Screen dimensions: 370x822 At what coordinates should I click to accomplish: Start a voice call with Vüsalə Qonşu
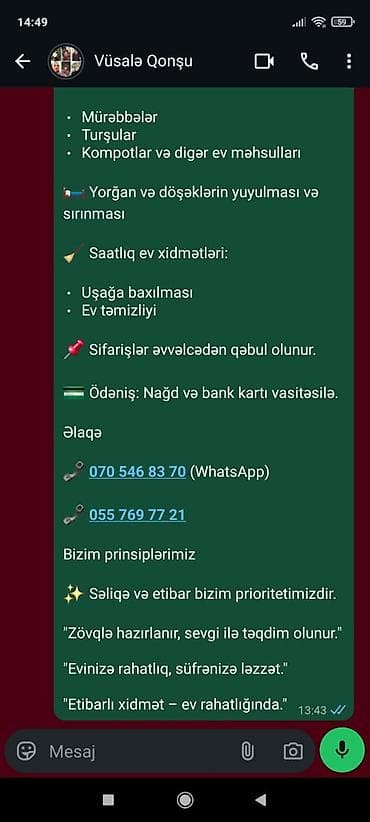coord(309,61)
